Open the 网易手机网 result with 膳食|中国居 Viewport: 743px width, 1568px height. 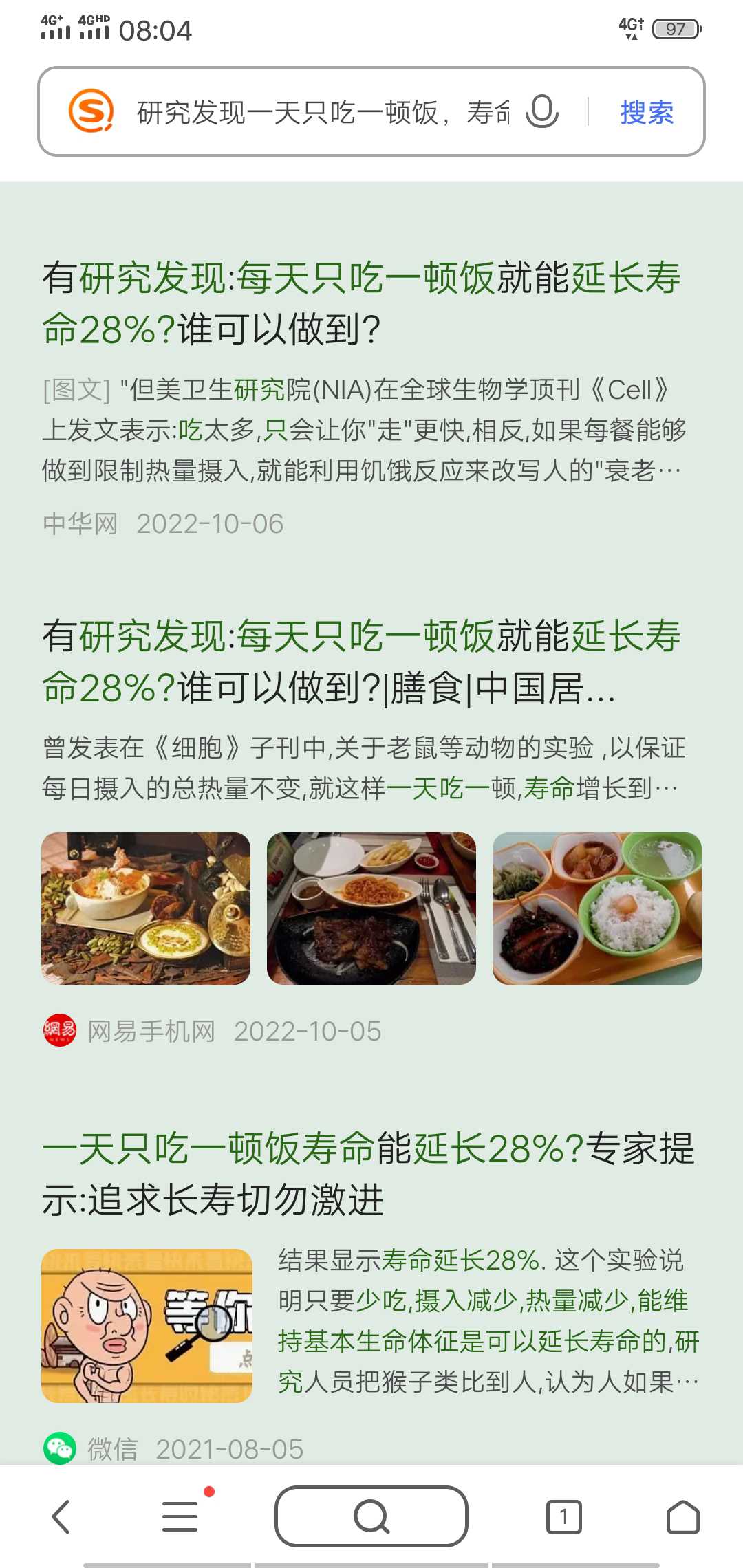(x=362, y=661)
